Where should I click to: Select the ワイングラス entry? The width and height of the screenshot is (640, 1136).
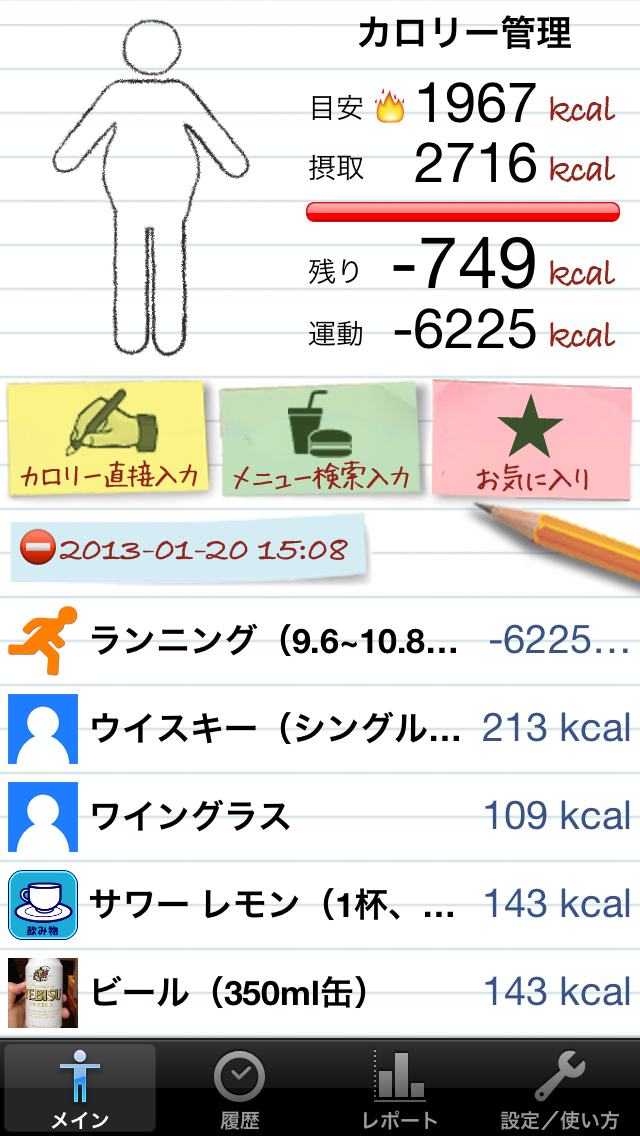[320, 816]
